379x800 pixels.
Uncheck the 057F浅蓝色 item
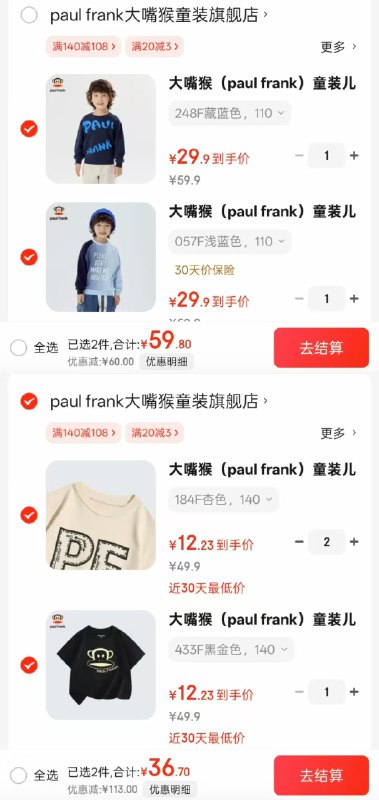pos(29,257)
